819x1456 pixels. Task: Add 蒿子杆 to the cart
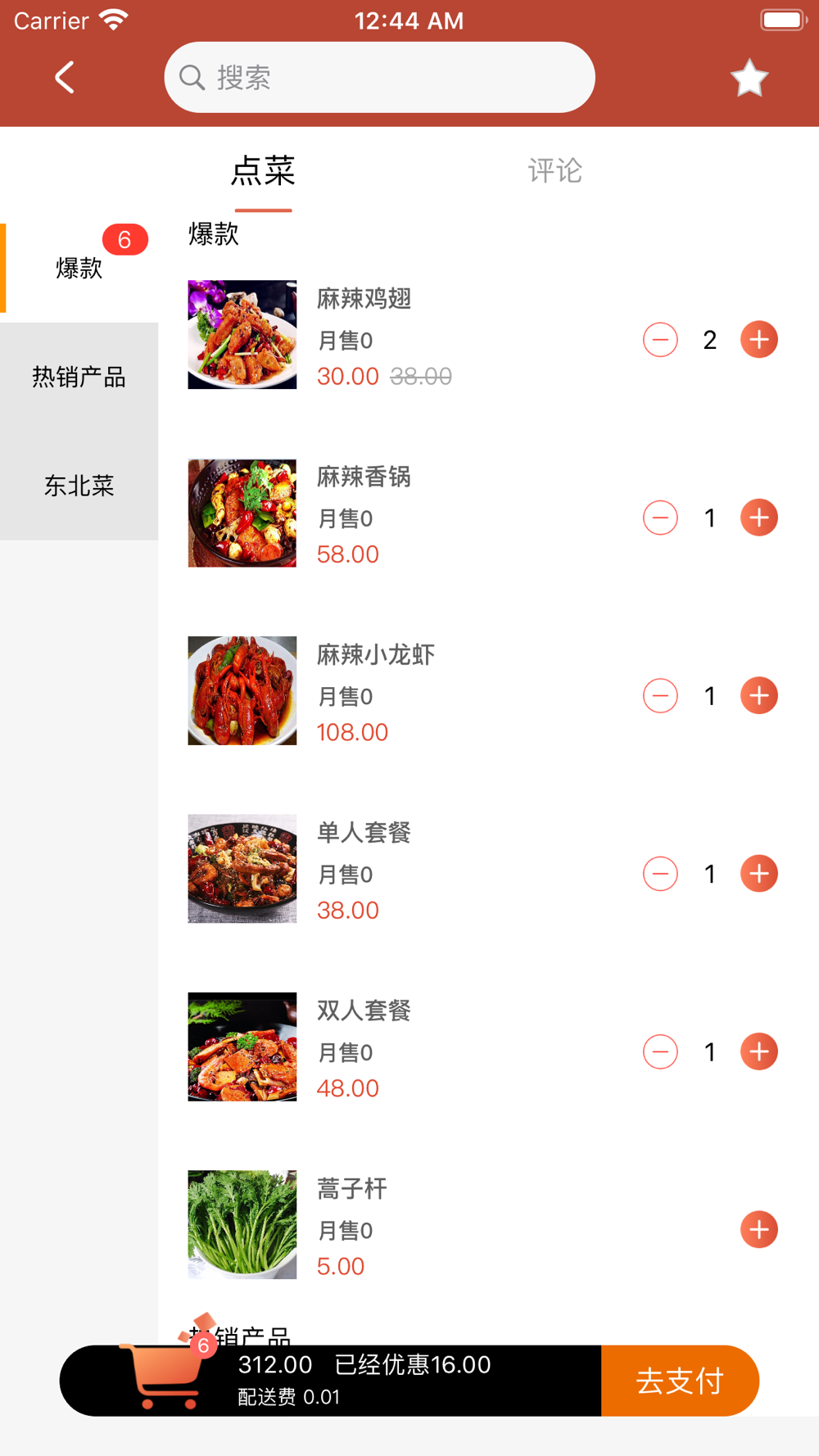759,1230
